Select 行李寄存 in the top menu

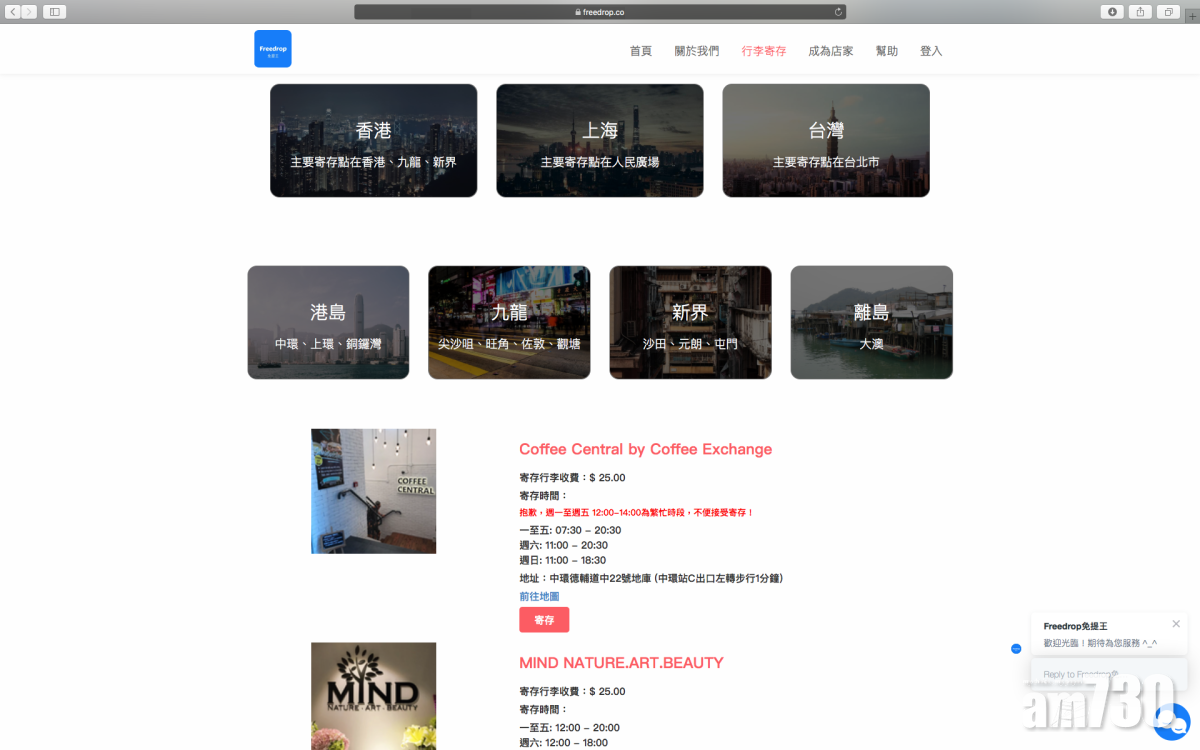pyautogui.click(x=764, y=51)
